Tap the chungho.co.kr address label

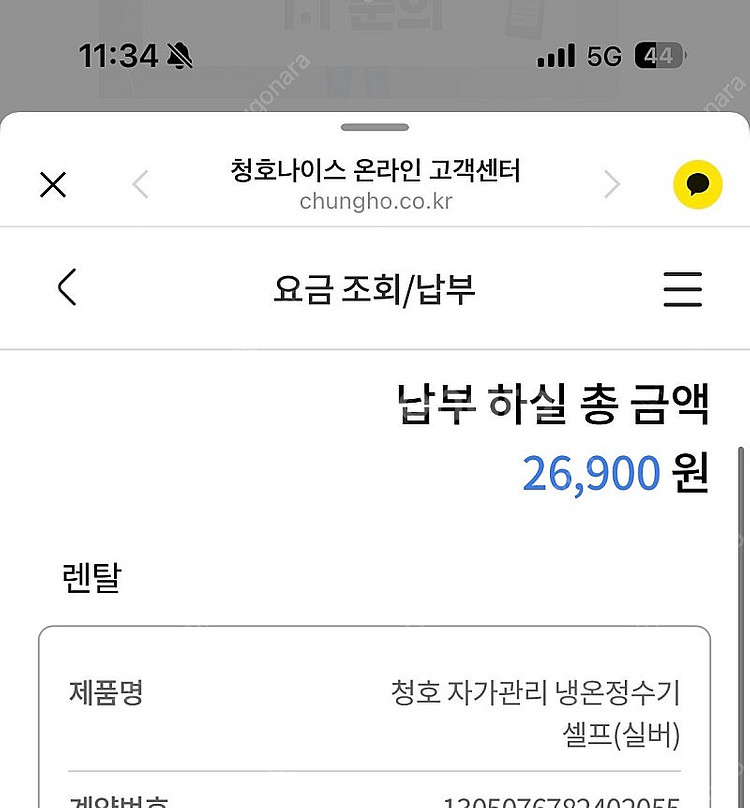(x=375, y=202)
